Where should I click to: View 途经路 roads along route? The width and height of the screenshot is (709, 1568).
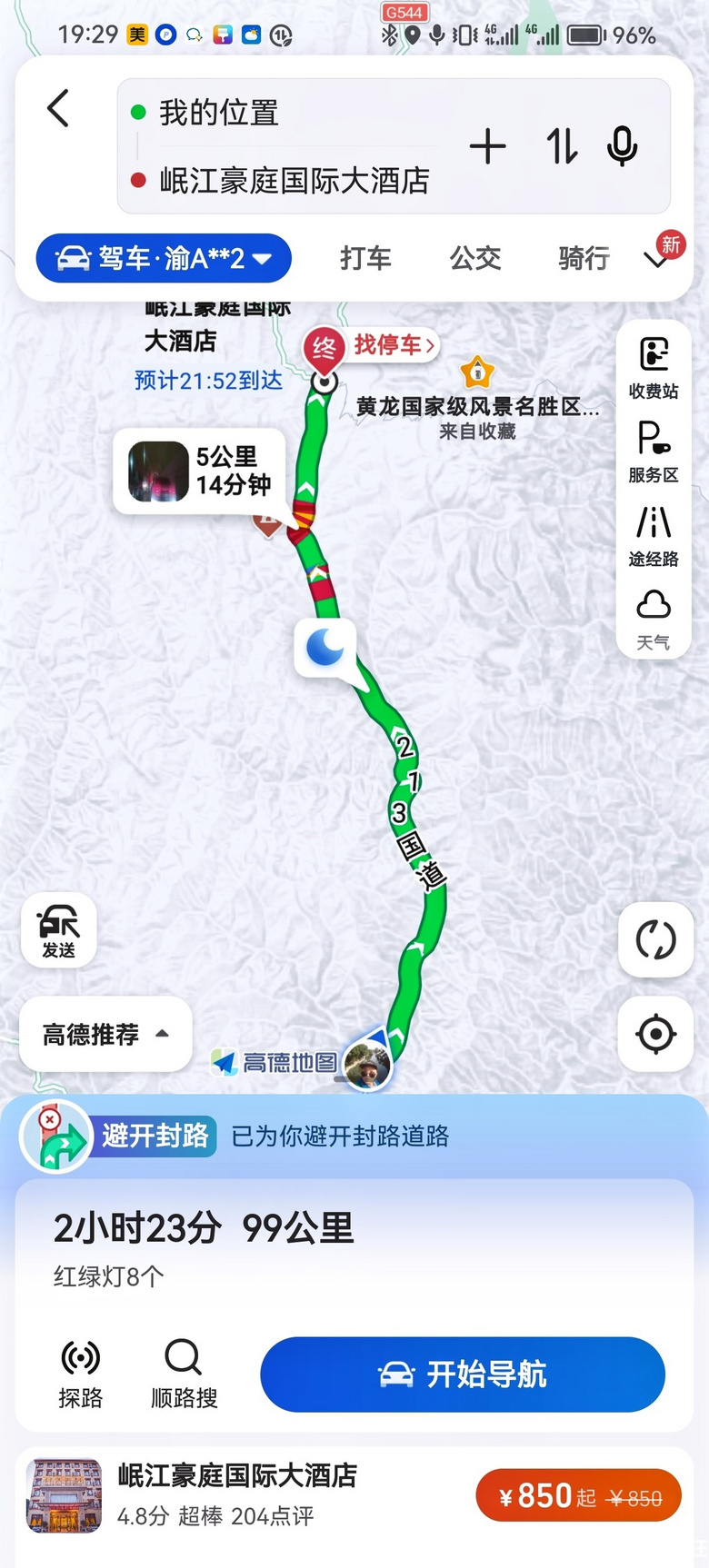click(654, 535)
